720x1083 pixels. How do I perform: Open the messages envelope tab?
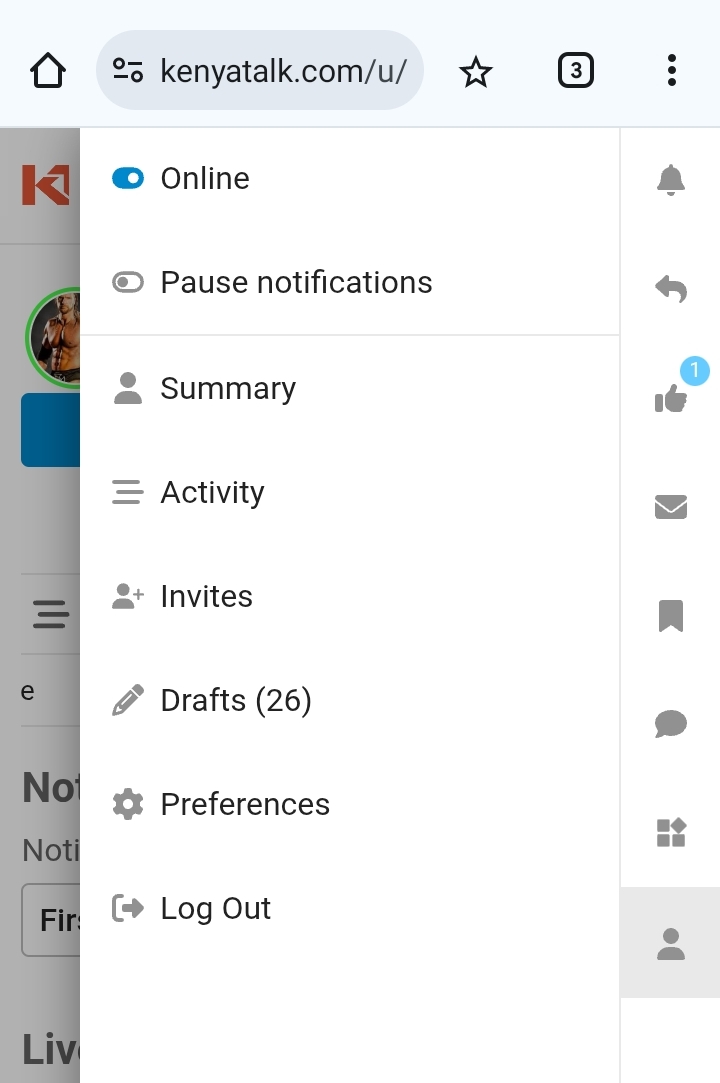671,507
